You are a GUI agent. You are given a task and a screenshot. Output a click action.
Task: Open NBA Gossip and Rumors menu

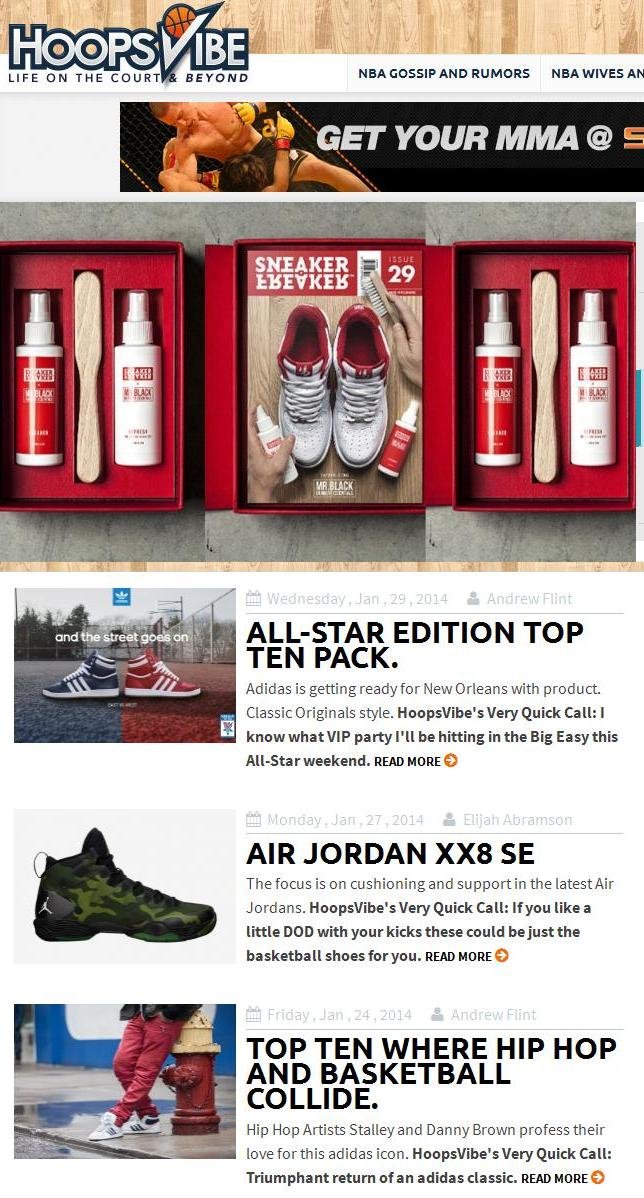(444, 73)
